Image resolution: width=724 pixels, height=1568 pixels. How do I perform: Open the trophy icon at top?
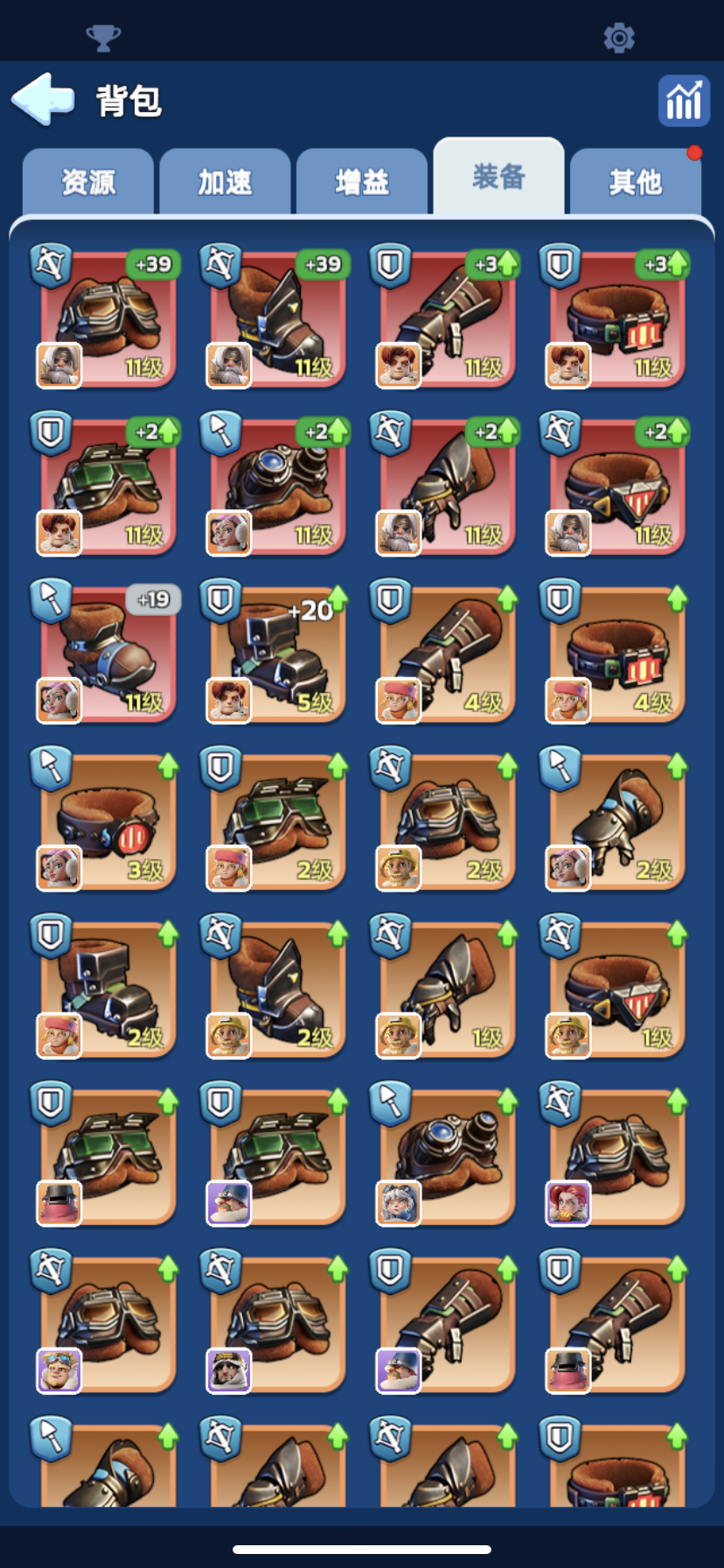(103, 38)
